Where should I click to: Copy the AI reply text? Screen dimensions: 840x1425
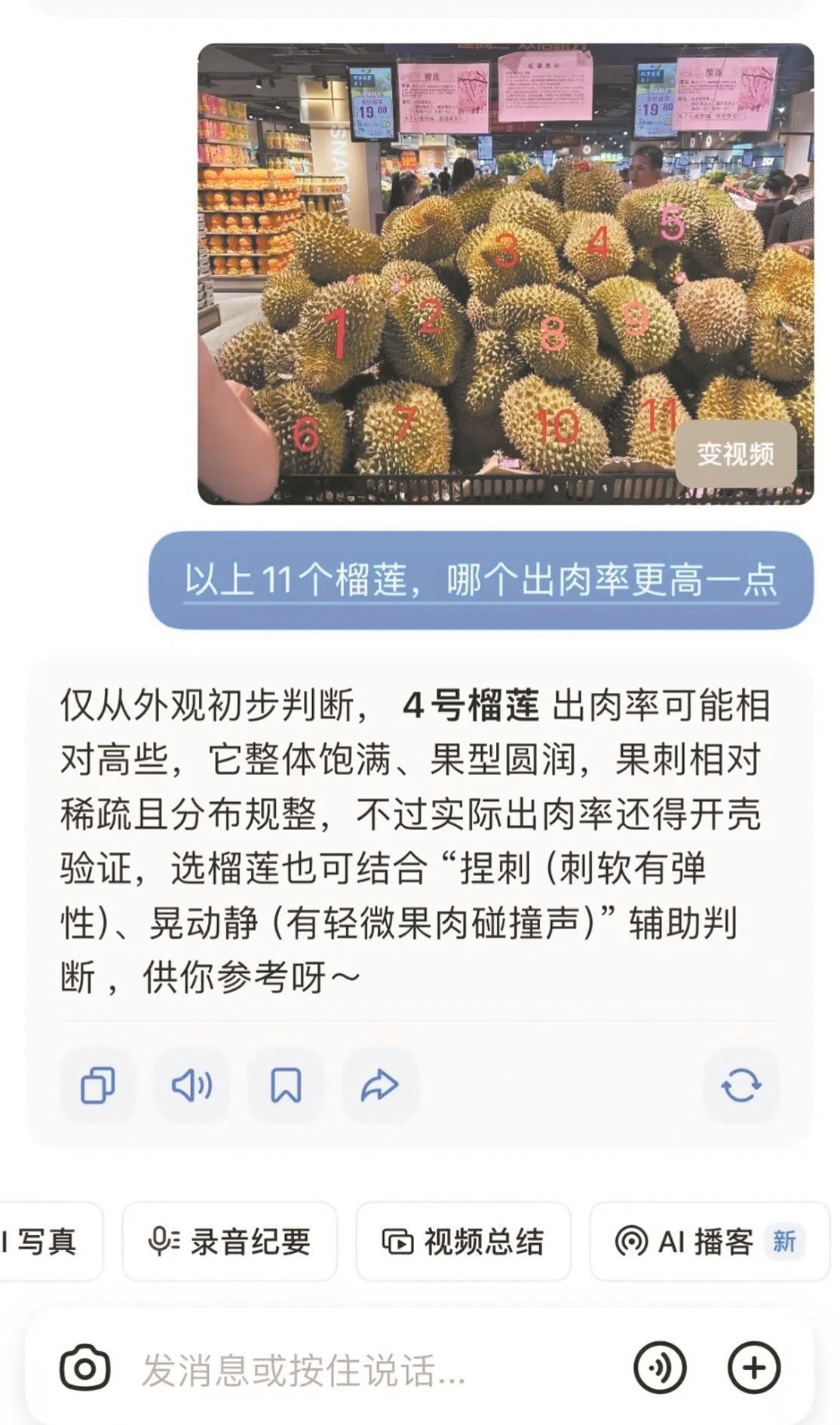[98, 1086]
